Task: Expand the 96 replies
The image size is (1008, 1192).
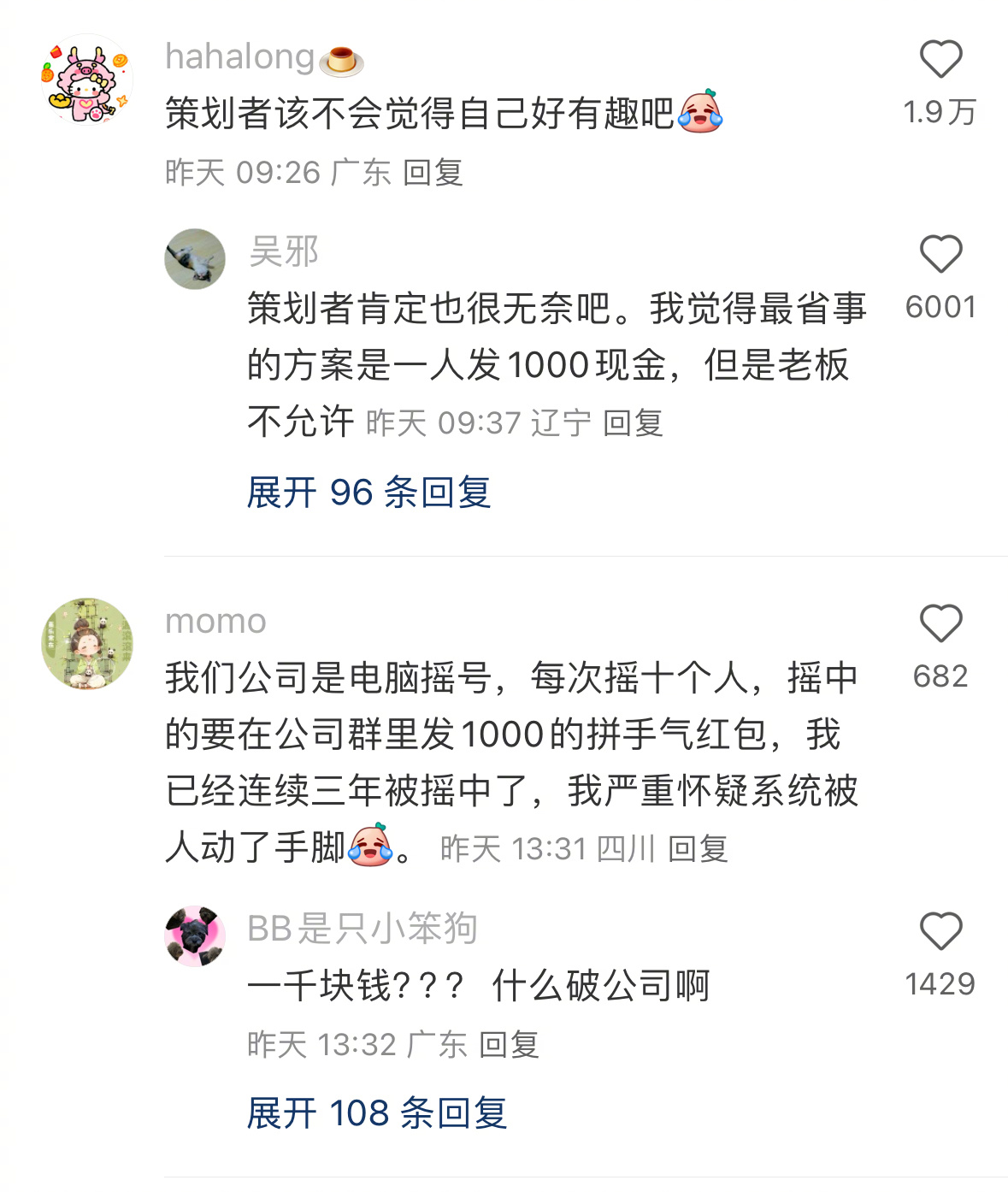Action: [368, 493]
